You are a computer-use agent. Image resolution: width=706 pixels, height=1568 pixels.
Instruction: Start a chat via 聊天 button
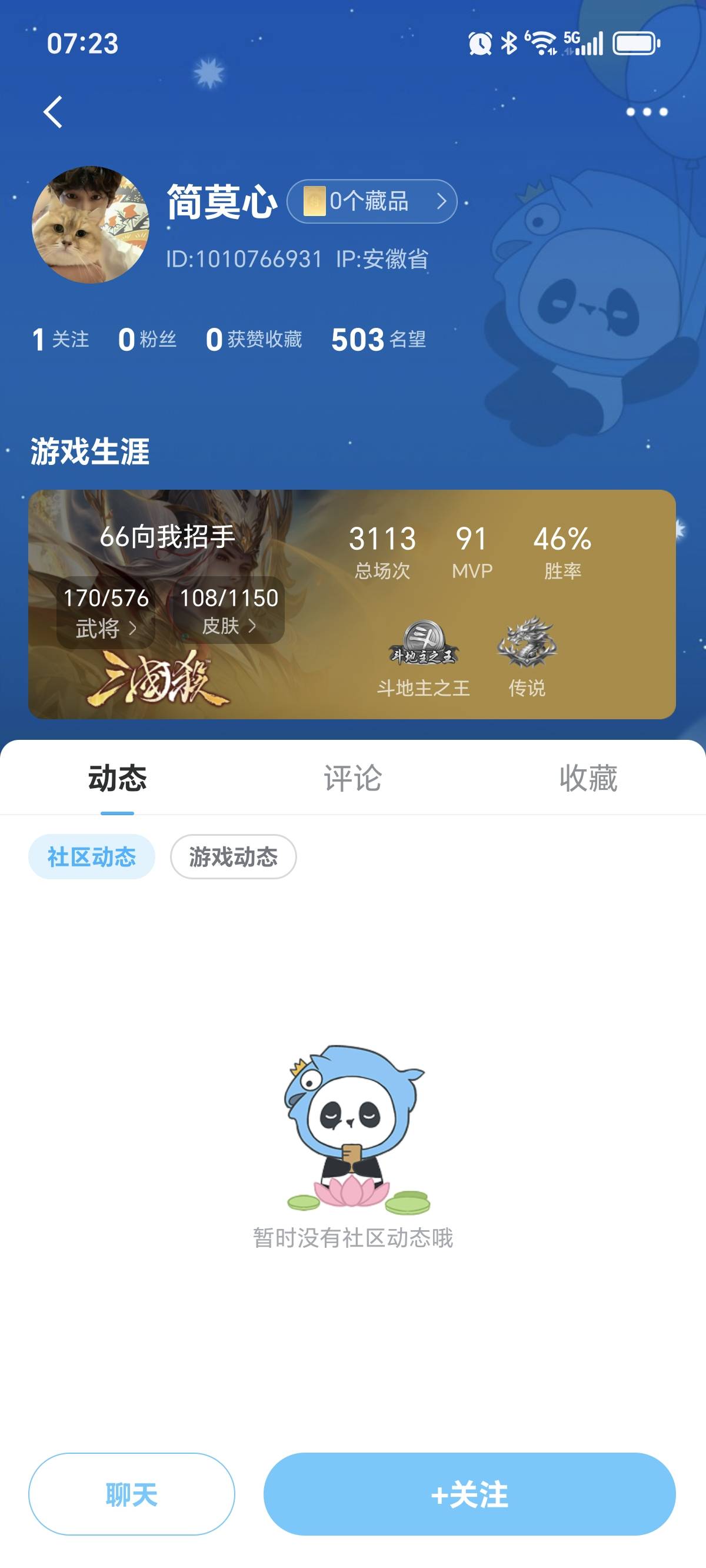coord(131,1494)
